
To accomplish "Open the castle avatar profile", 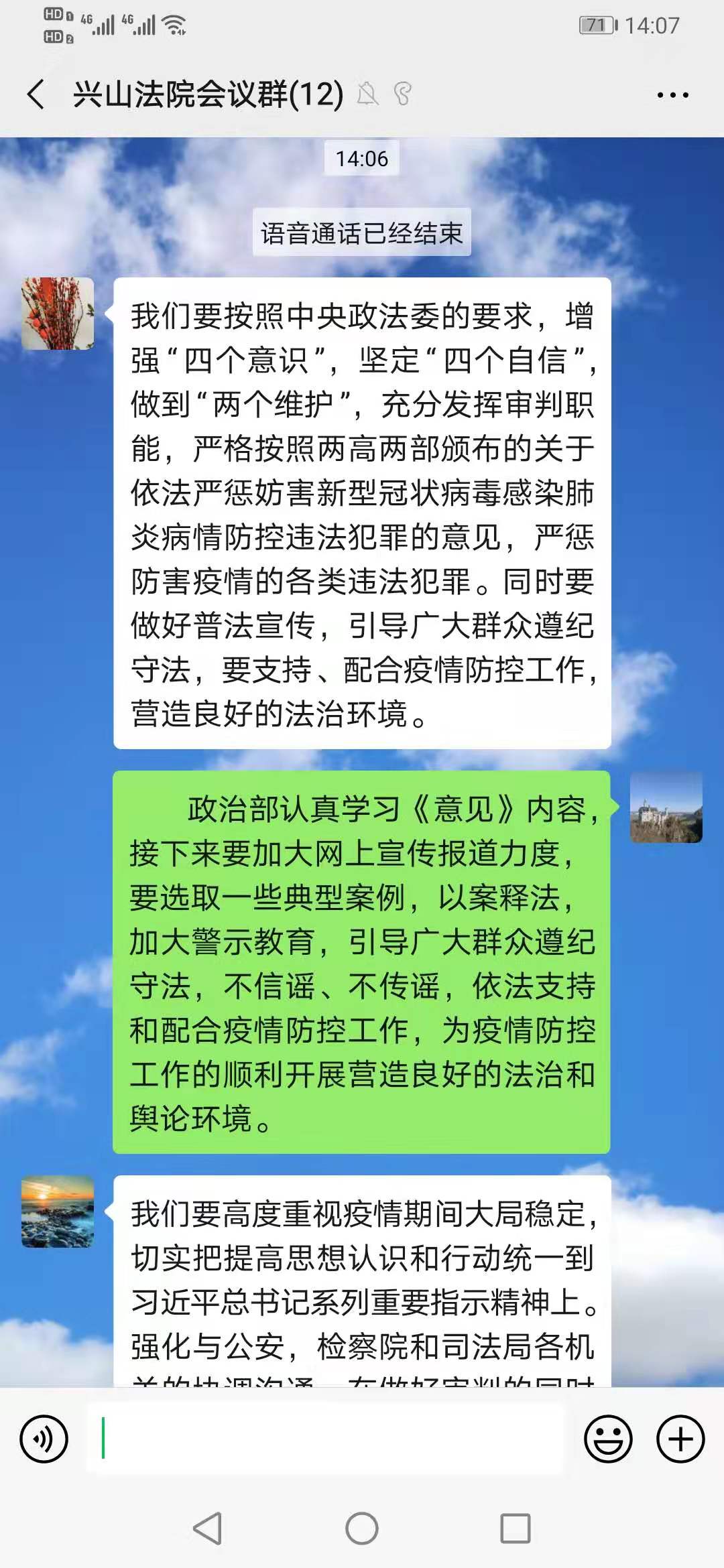I will tap(666, 807).
